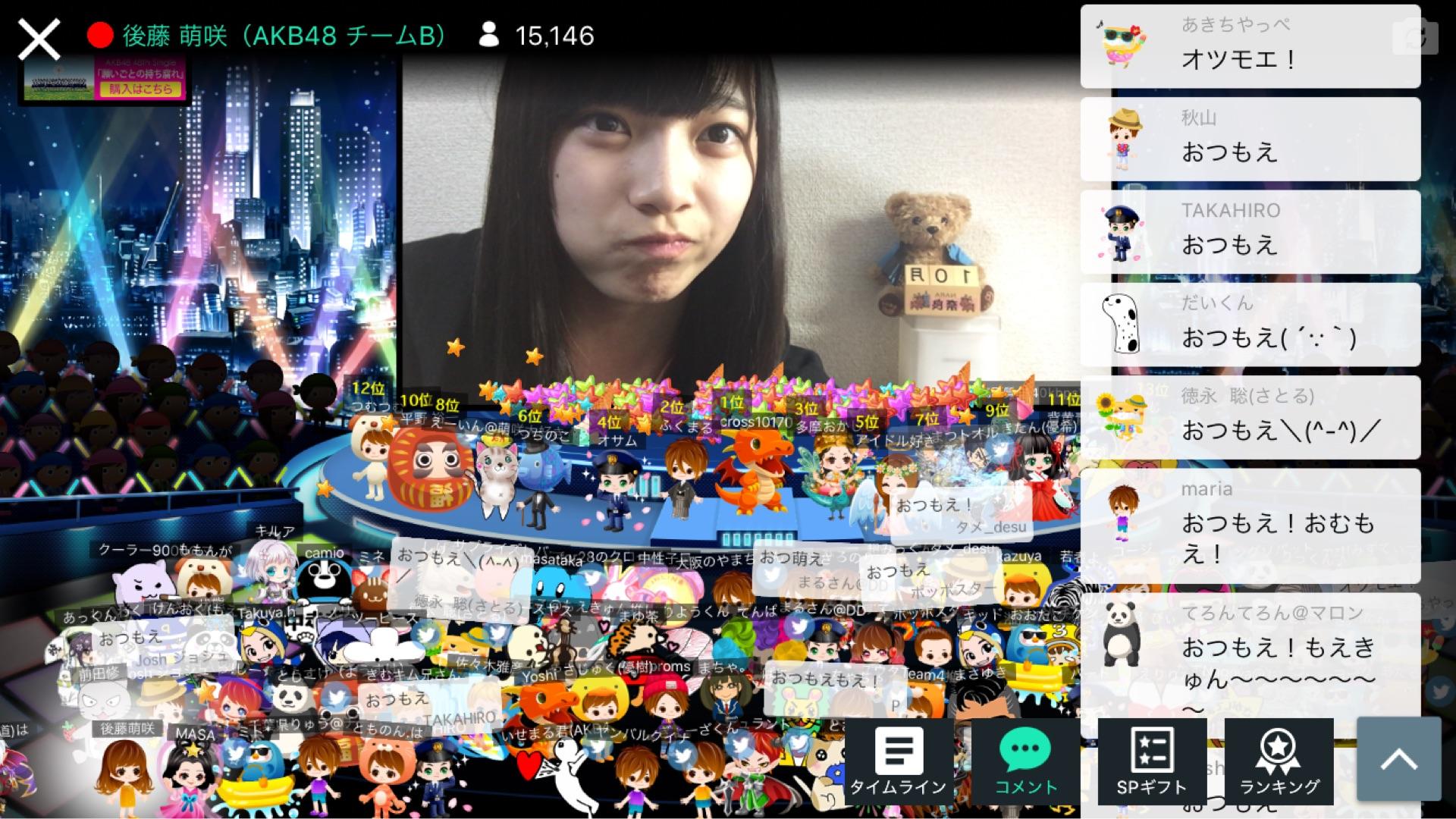Viewport: 1456px width, 819px height.
Task: Close the live stream room
Action: tap(39, 39)
